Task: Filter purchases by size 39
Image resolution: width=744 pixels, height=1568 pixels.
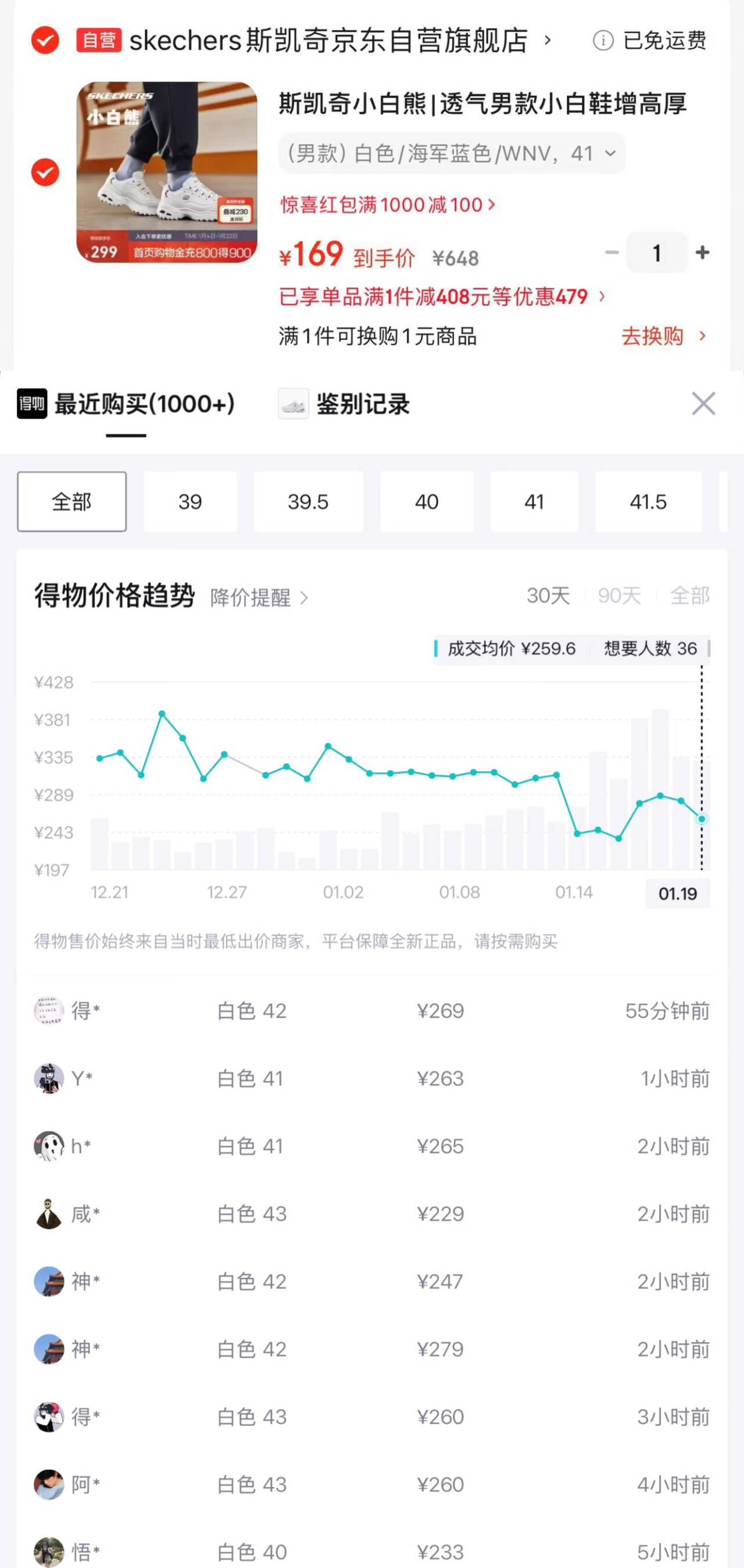Action: (190, 502)
